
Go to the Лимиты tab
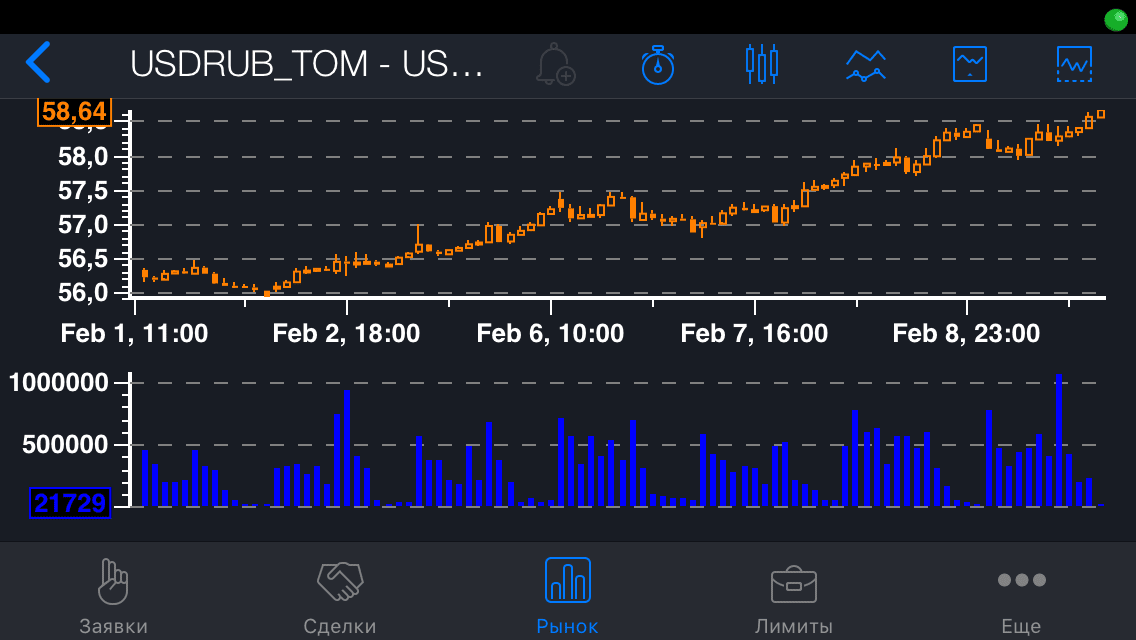(794, 597)
